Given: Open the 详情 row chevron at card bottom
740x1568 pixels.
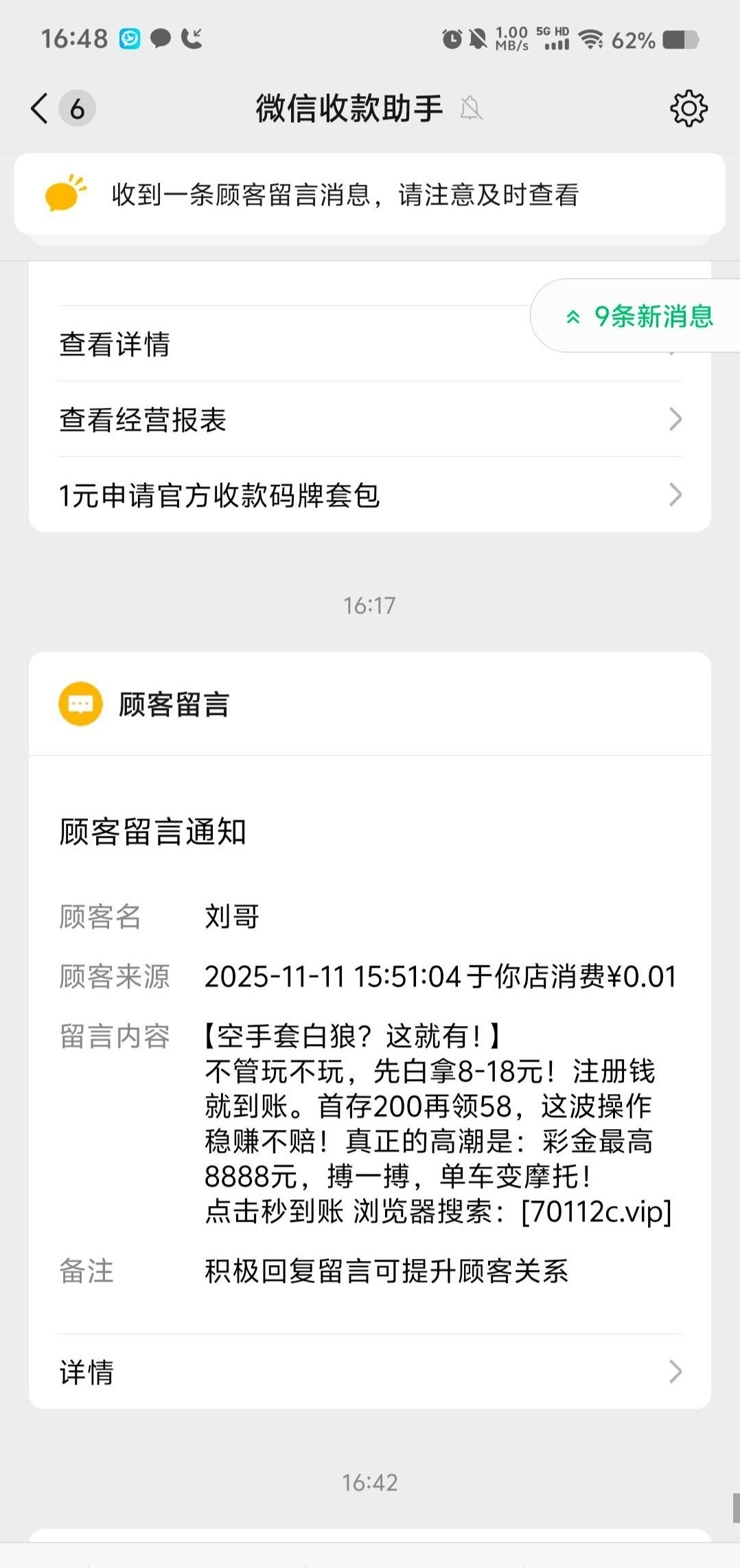Looking at the screenshot, I should [x=678, y=1372].
